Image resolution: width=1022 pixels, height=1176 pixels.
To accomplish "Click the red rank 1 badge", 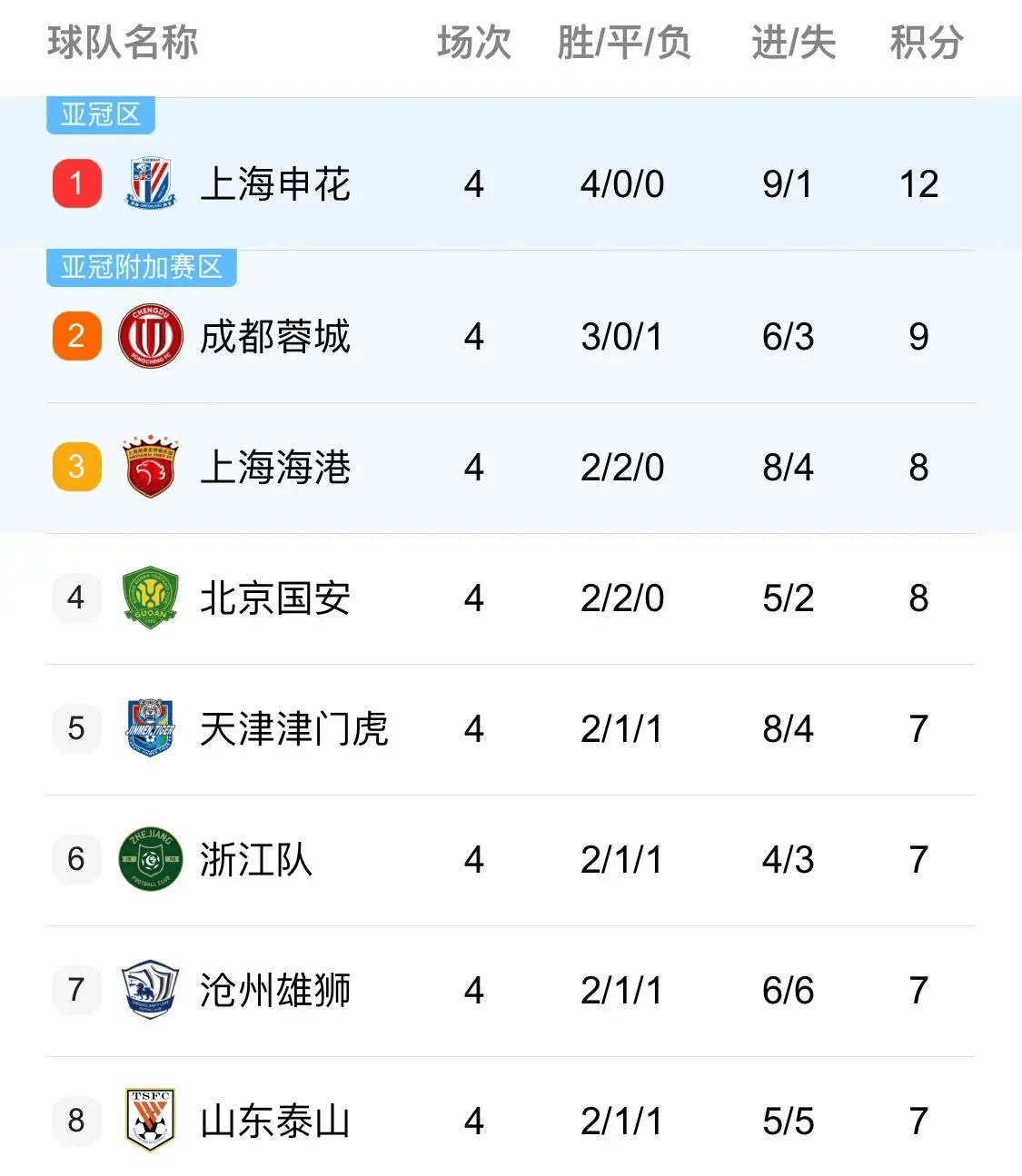I will click(75, 183).
